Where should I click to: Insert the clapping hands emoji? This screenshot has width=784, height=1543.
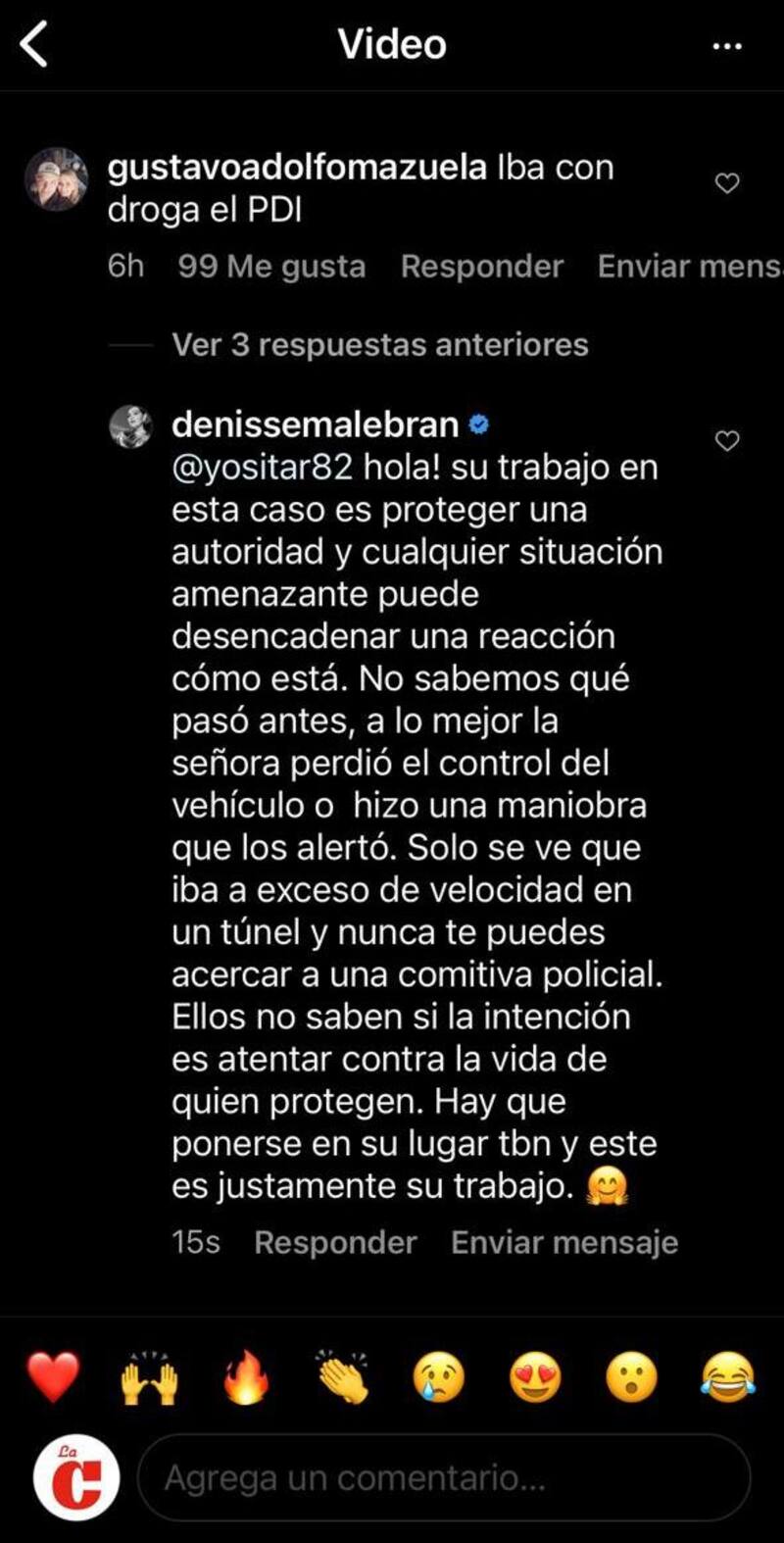coord(342,1377)
